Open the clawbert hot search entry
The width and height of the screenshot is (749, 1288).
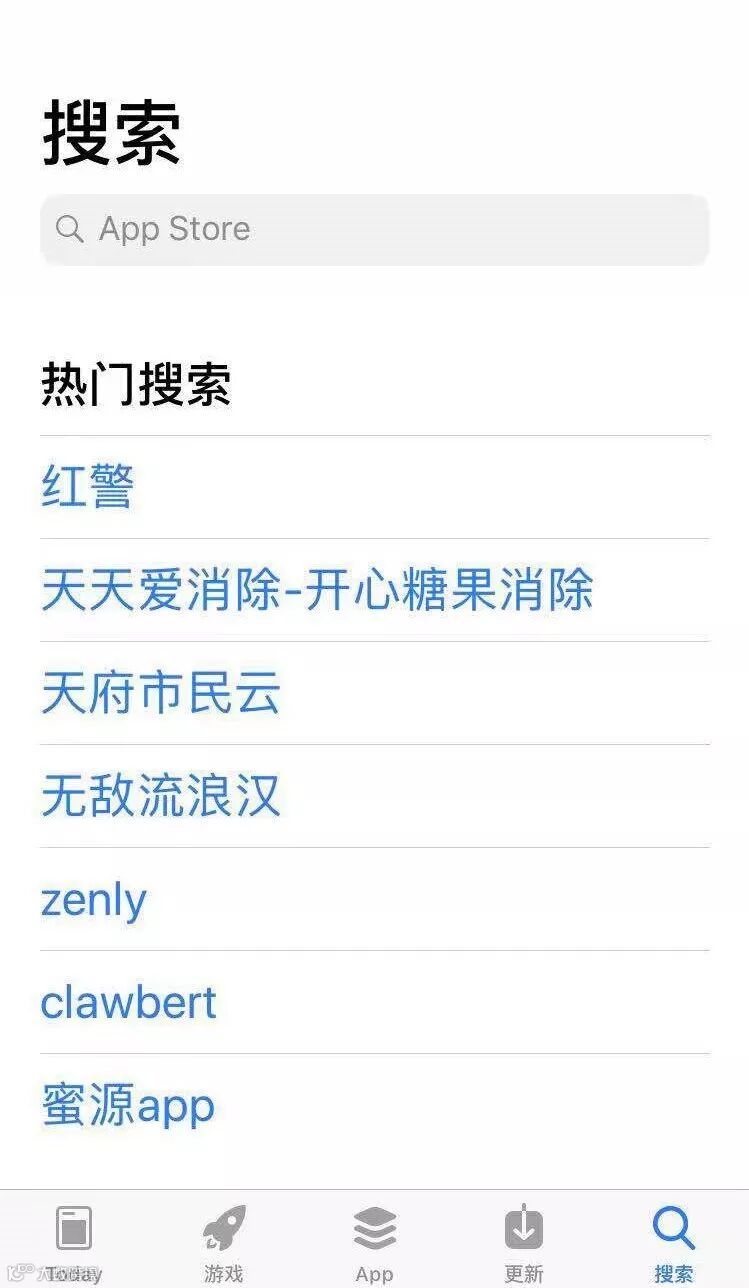tap(128, 1002)
